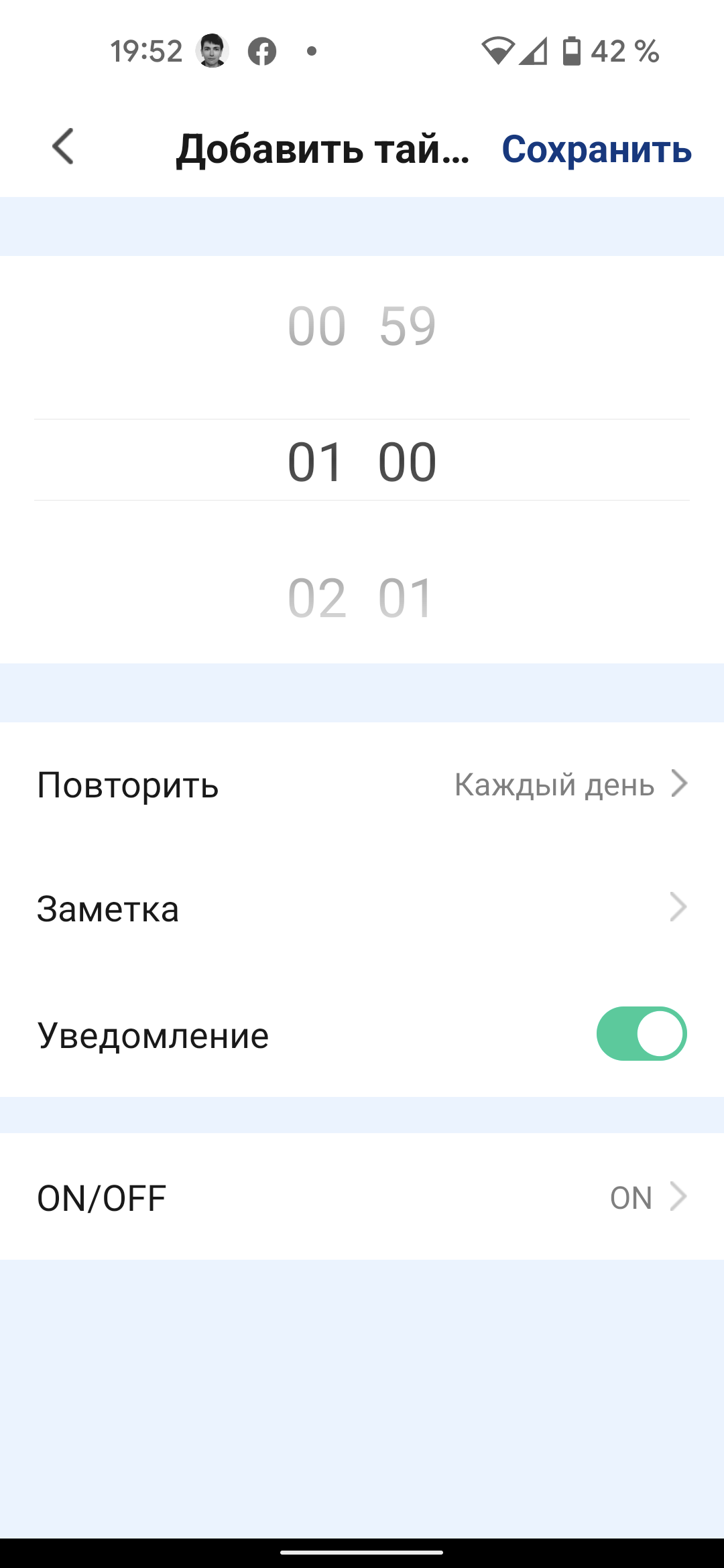Disable the Уведомление switch

click(641, 1034)
